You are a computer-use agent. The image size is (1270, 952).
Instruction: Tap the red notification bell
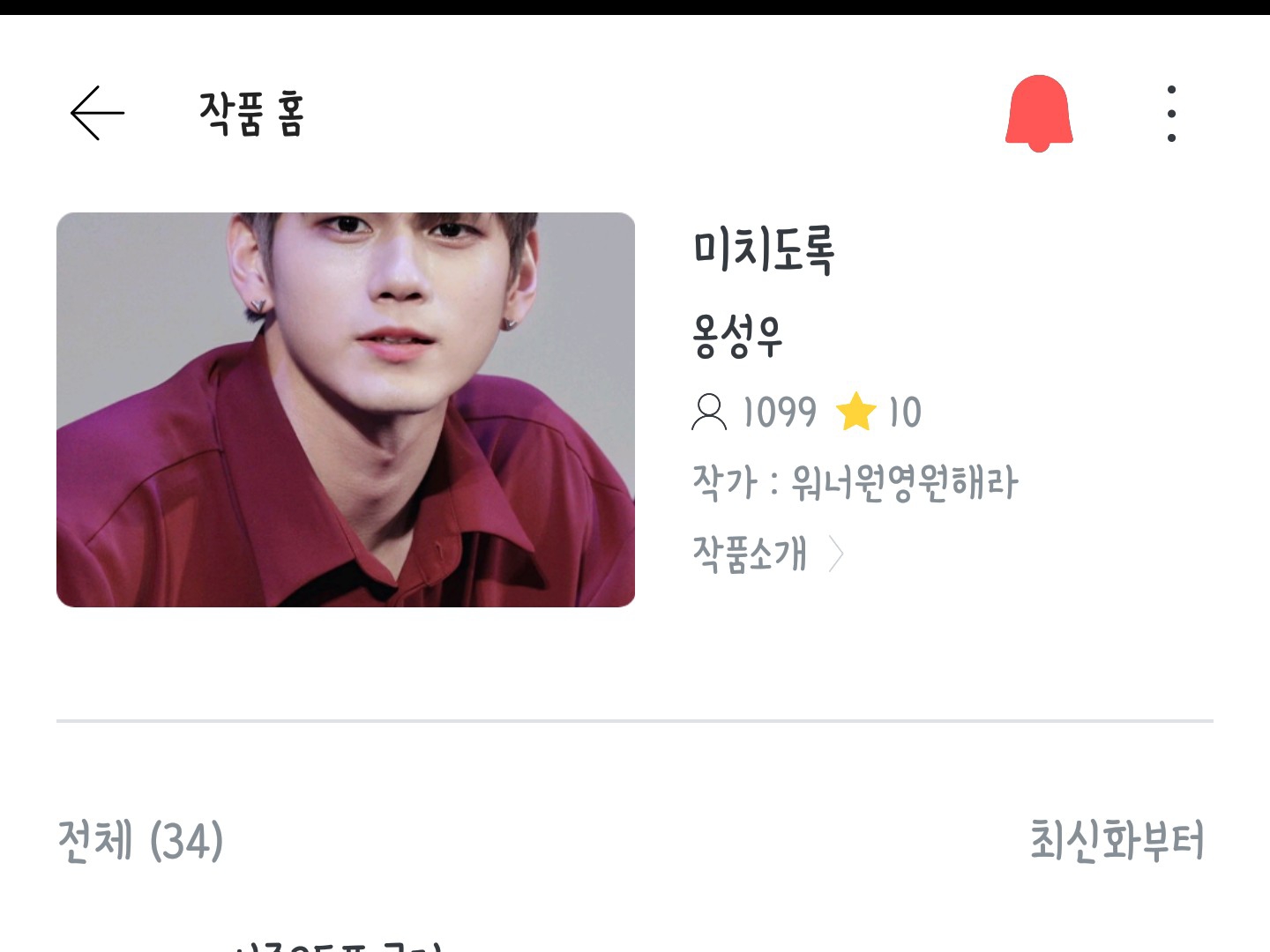1039,113
